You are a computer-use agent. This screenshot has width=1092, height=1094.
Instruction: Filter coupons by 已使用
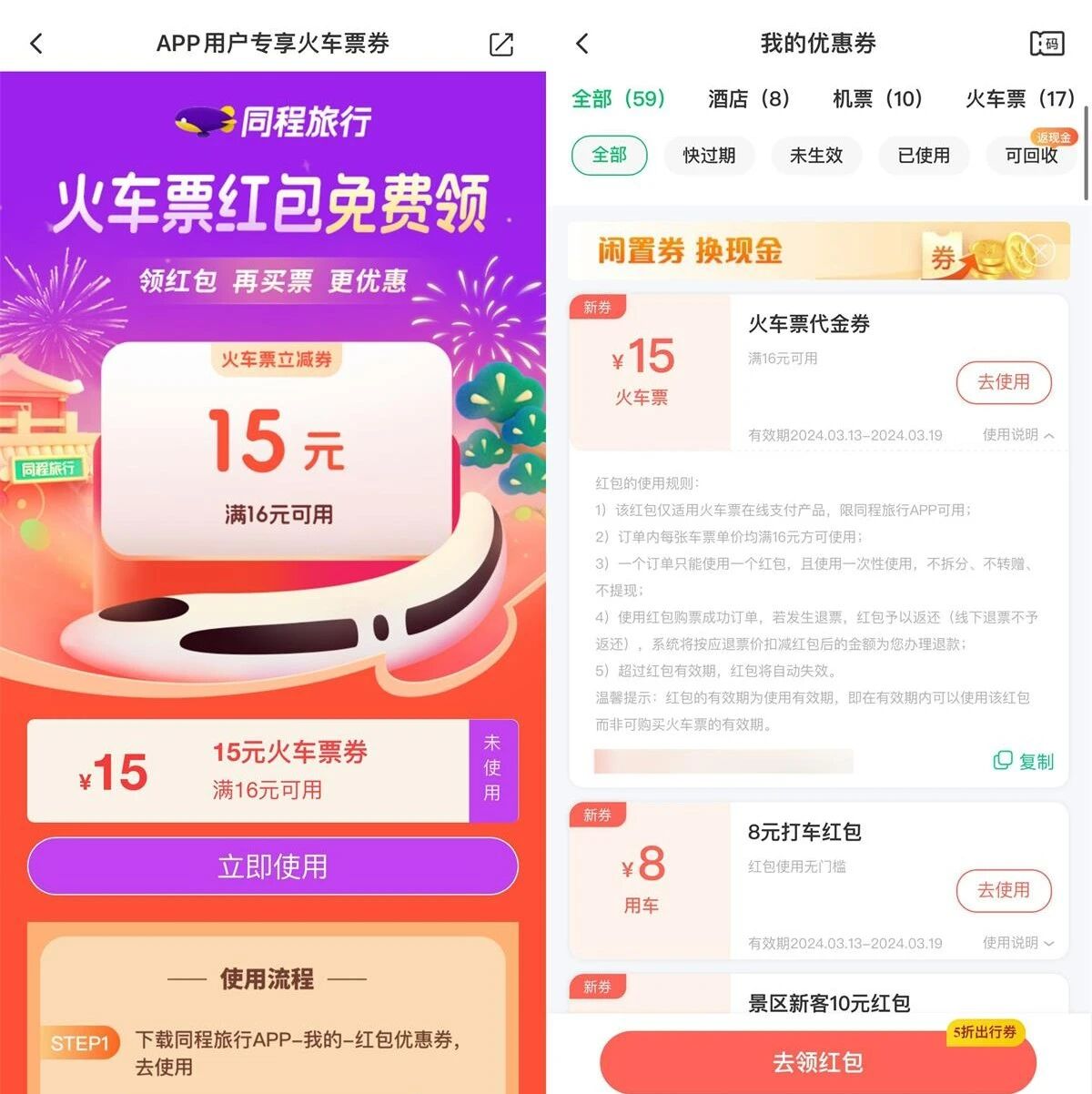[924, 156]
